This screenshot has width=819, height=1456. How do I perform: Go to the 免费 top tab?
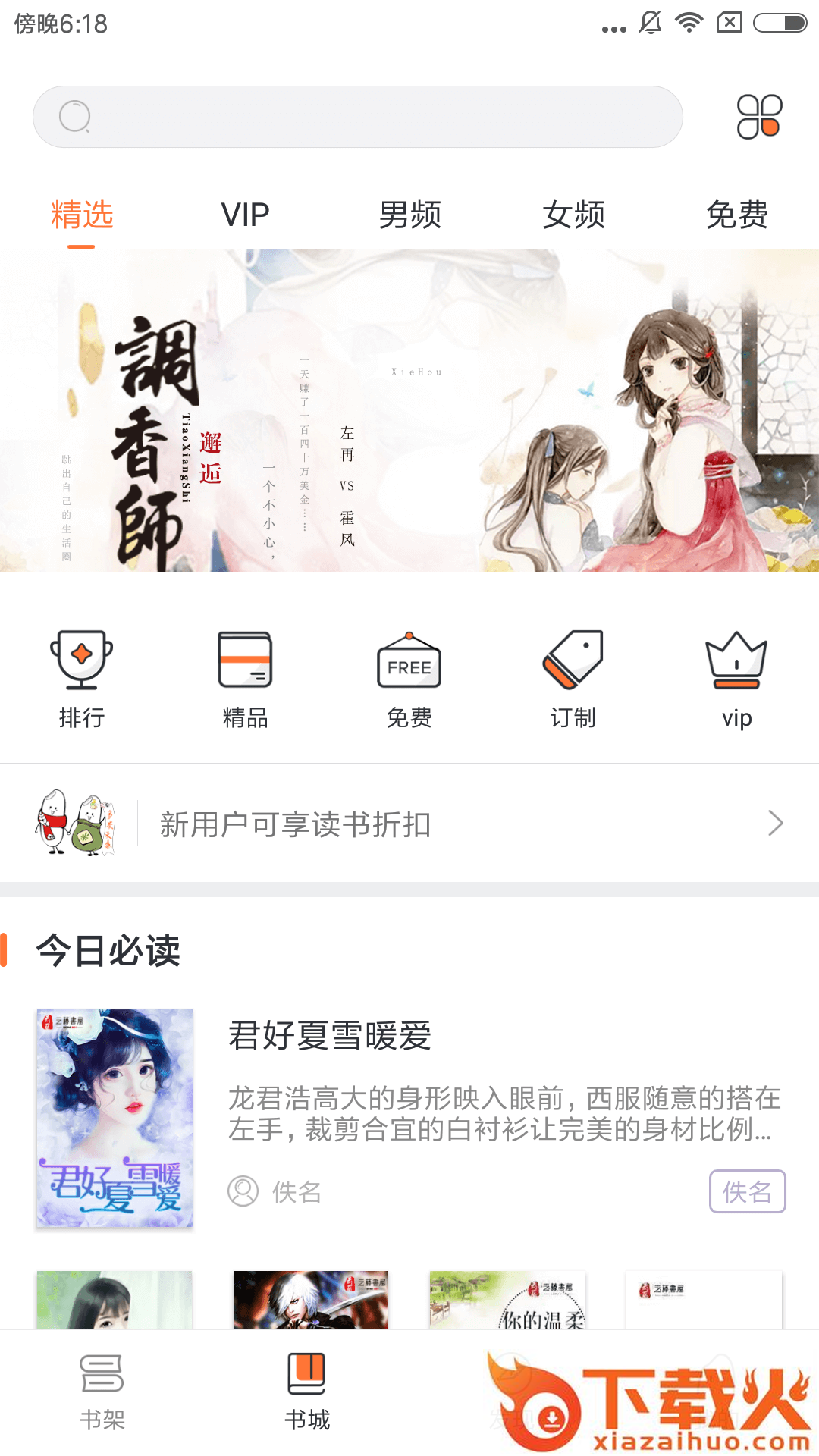736,215
